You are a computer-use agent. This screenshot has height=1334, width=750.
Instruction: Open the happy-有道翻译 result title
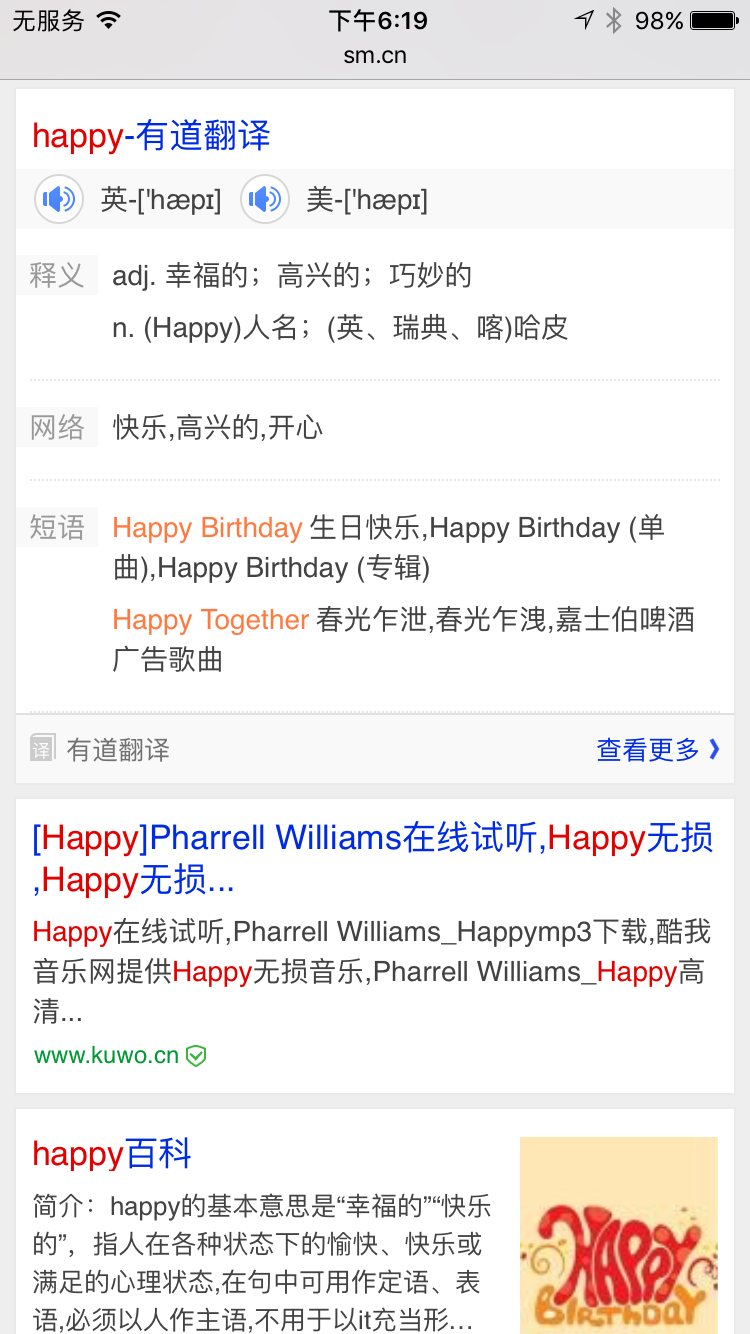pos(151,136)
